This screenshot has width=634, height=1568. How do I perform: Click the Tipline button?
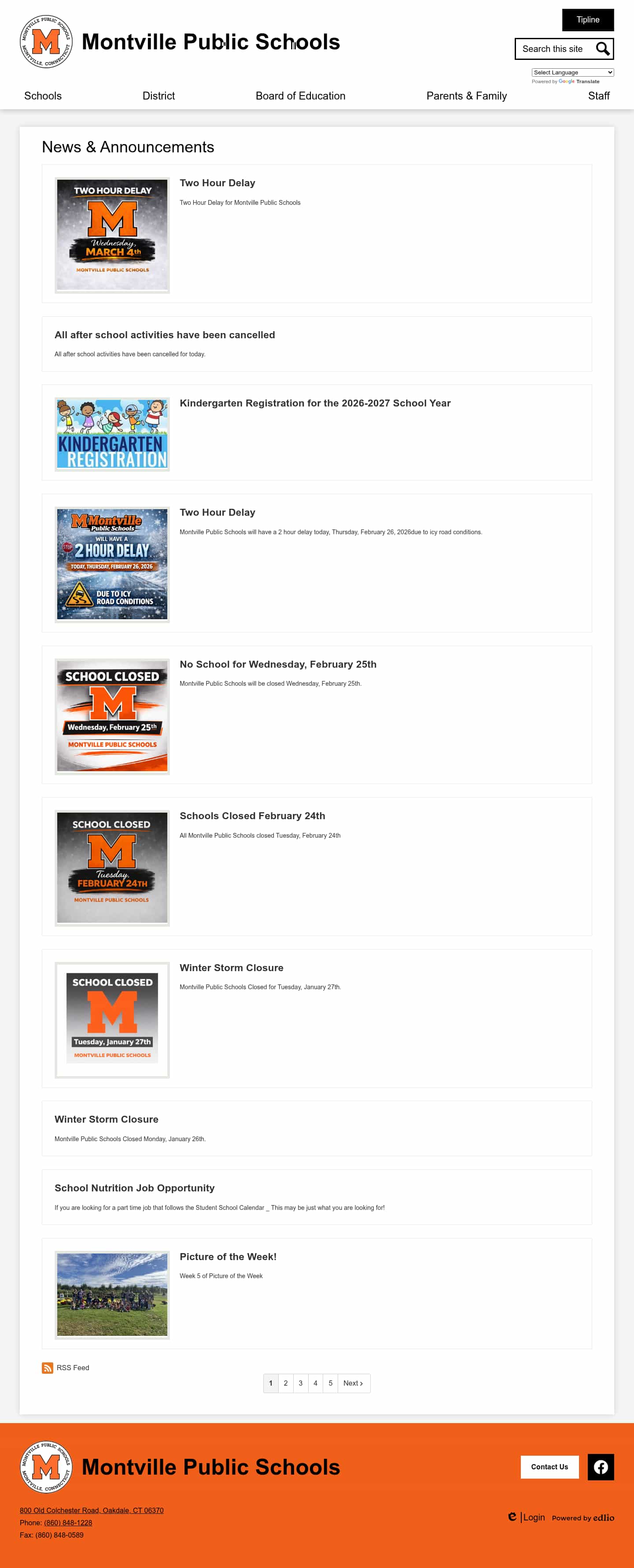pos(588,19)
